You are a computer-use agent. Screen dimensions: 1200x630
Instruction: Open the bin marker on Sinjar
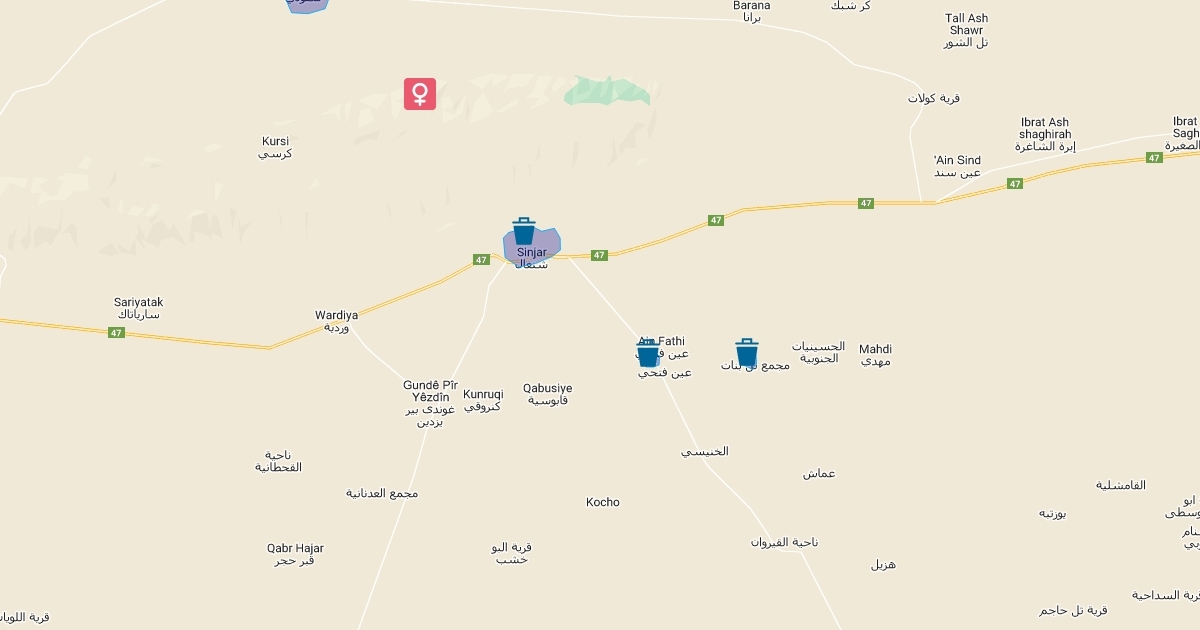tap(524, 231)
